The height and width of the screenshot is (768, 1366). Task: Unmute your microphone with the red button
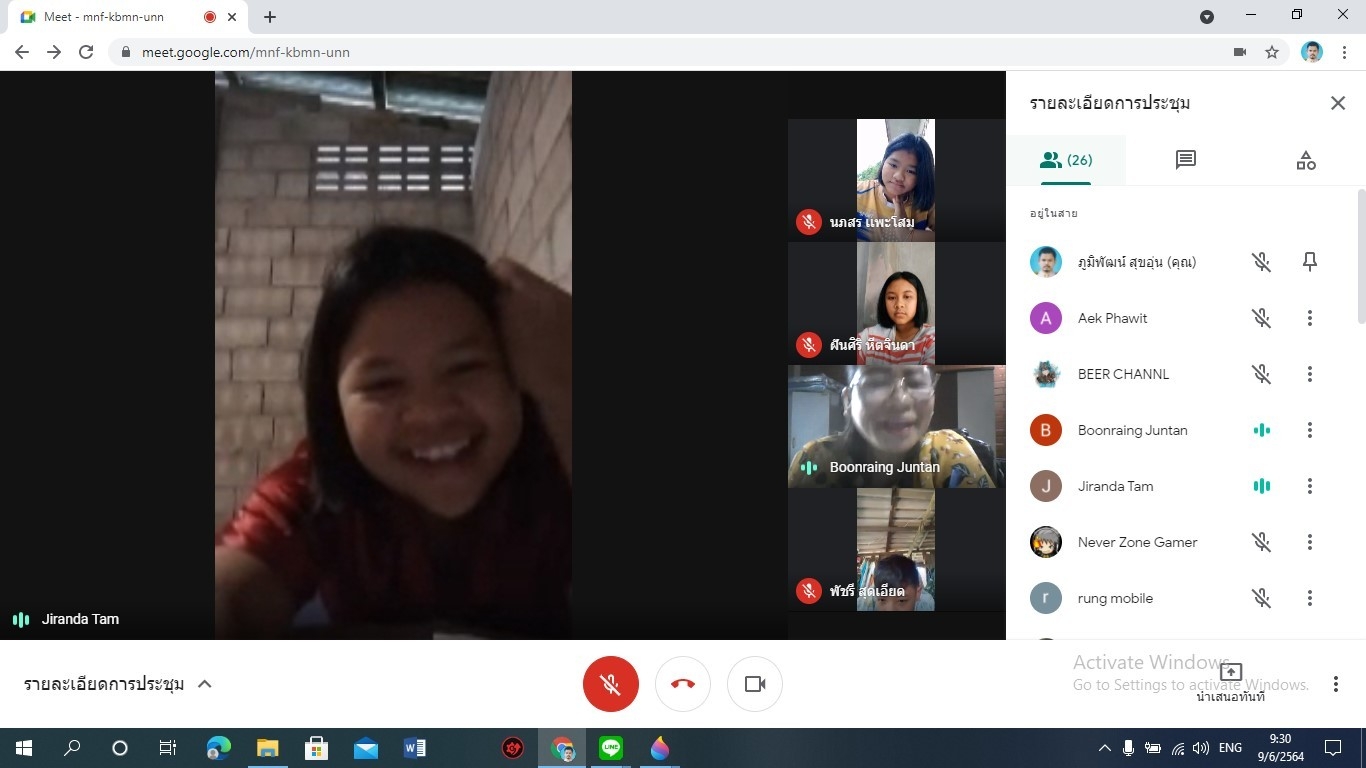tap(610, 684)
